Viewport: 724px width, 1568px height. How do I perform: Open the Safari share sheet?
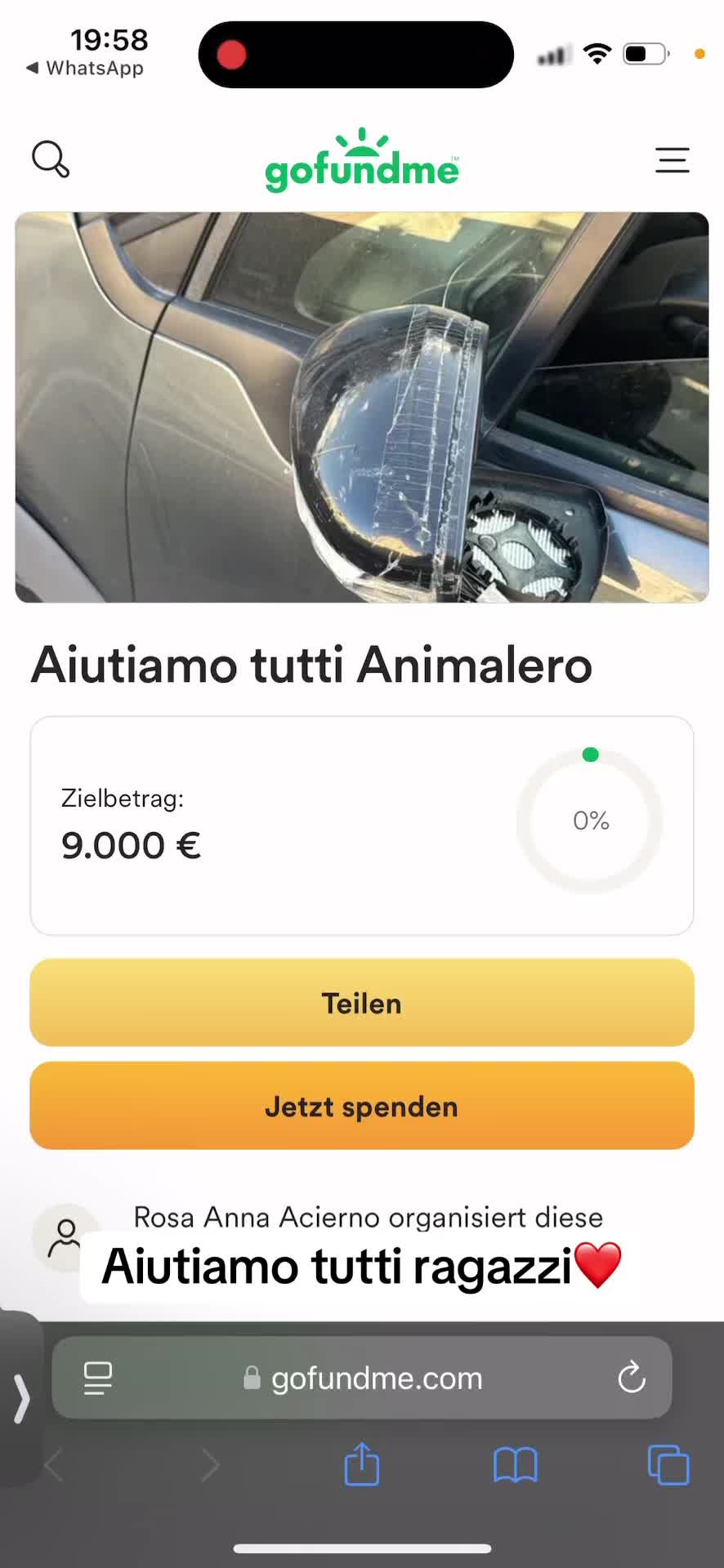pos(362,1464)
